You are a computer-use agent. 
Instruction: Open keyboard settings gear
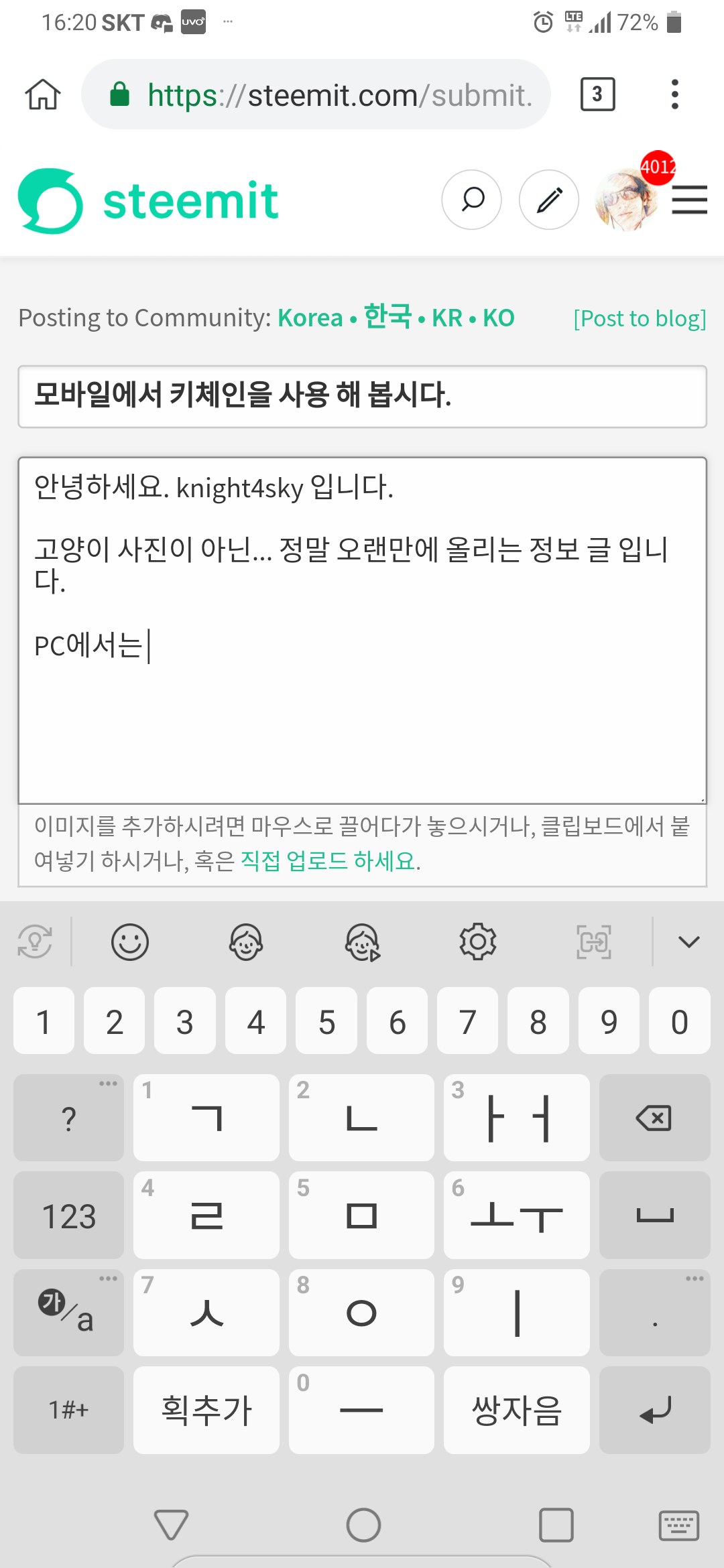478,942
